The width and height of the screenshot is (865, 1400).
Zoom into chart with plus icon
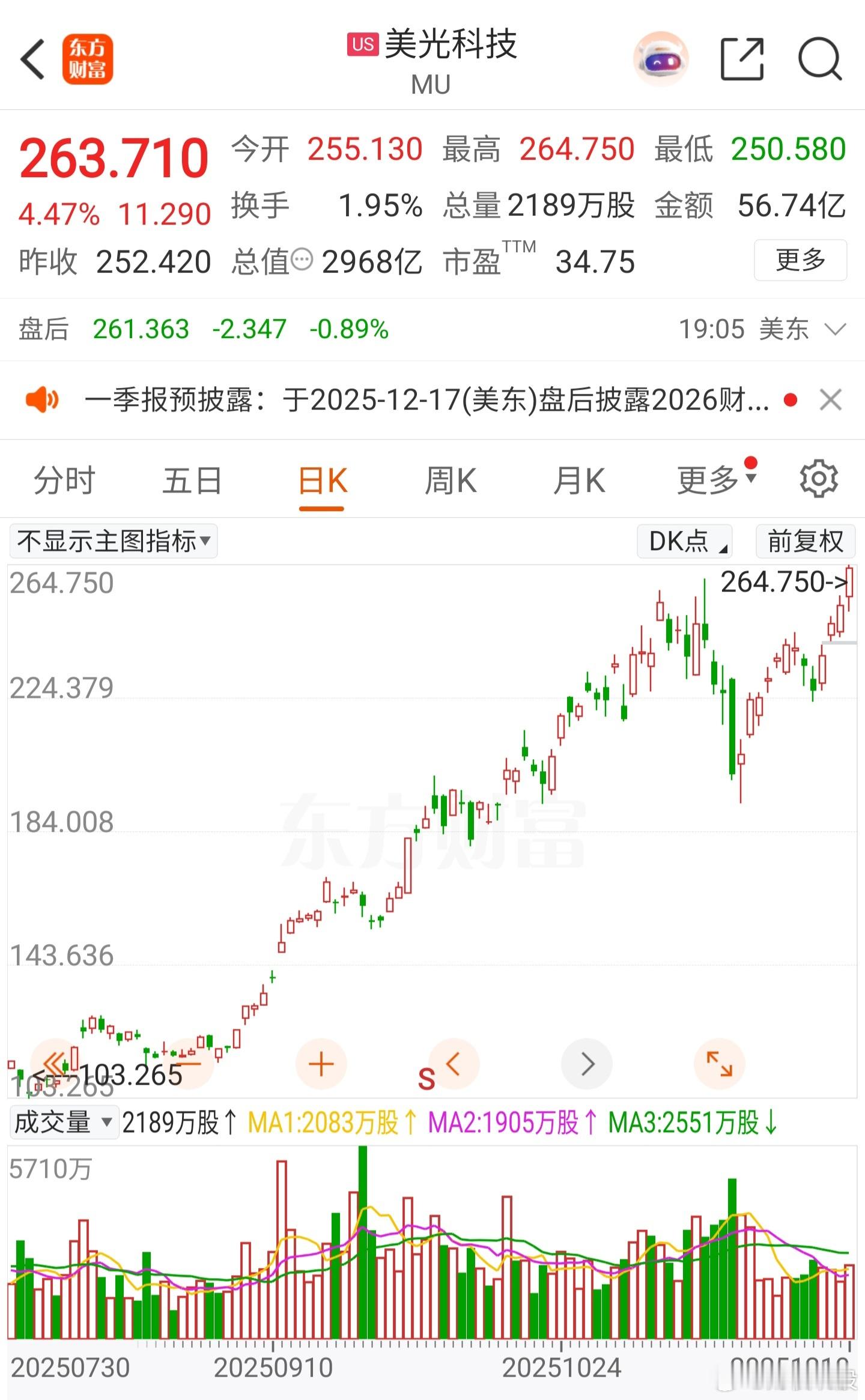pos(321,1063)
